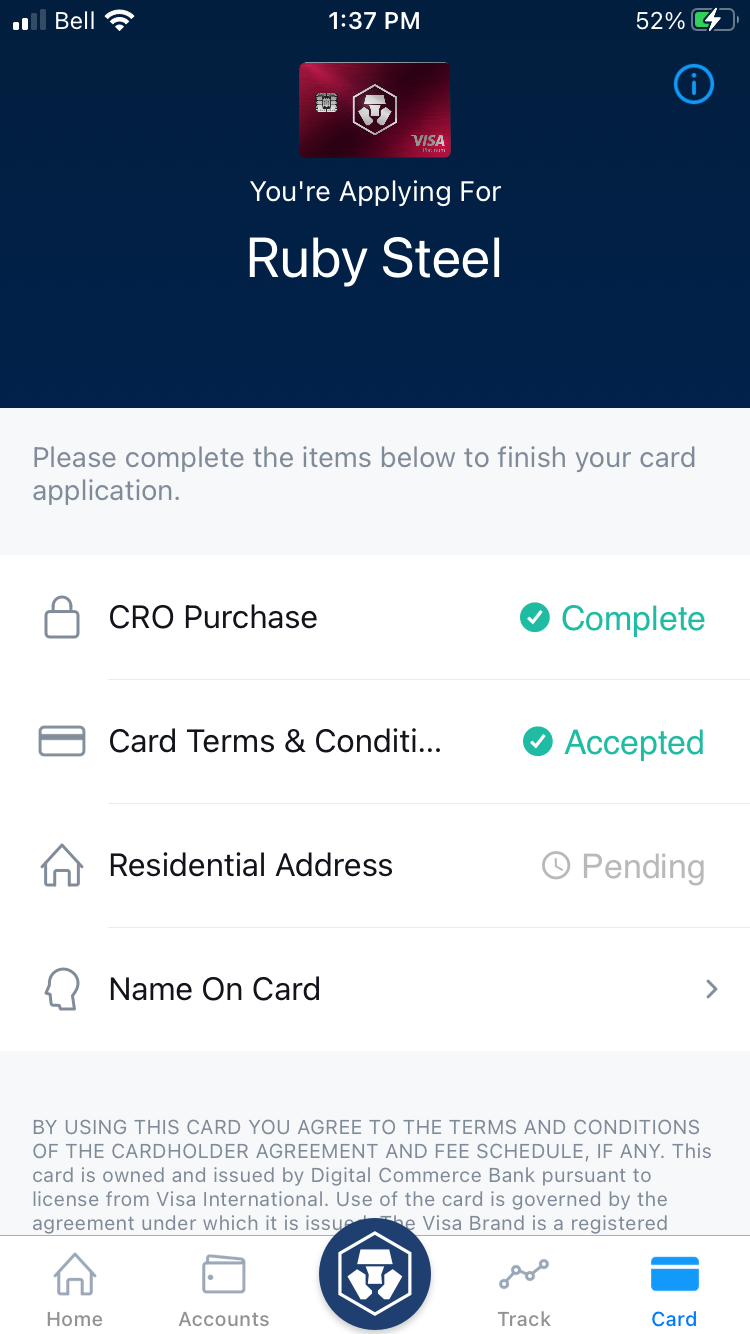
Task: Switch to the Home tab
Action: tap(75, 1290)
